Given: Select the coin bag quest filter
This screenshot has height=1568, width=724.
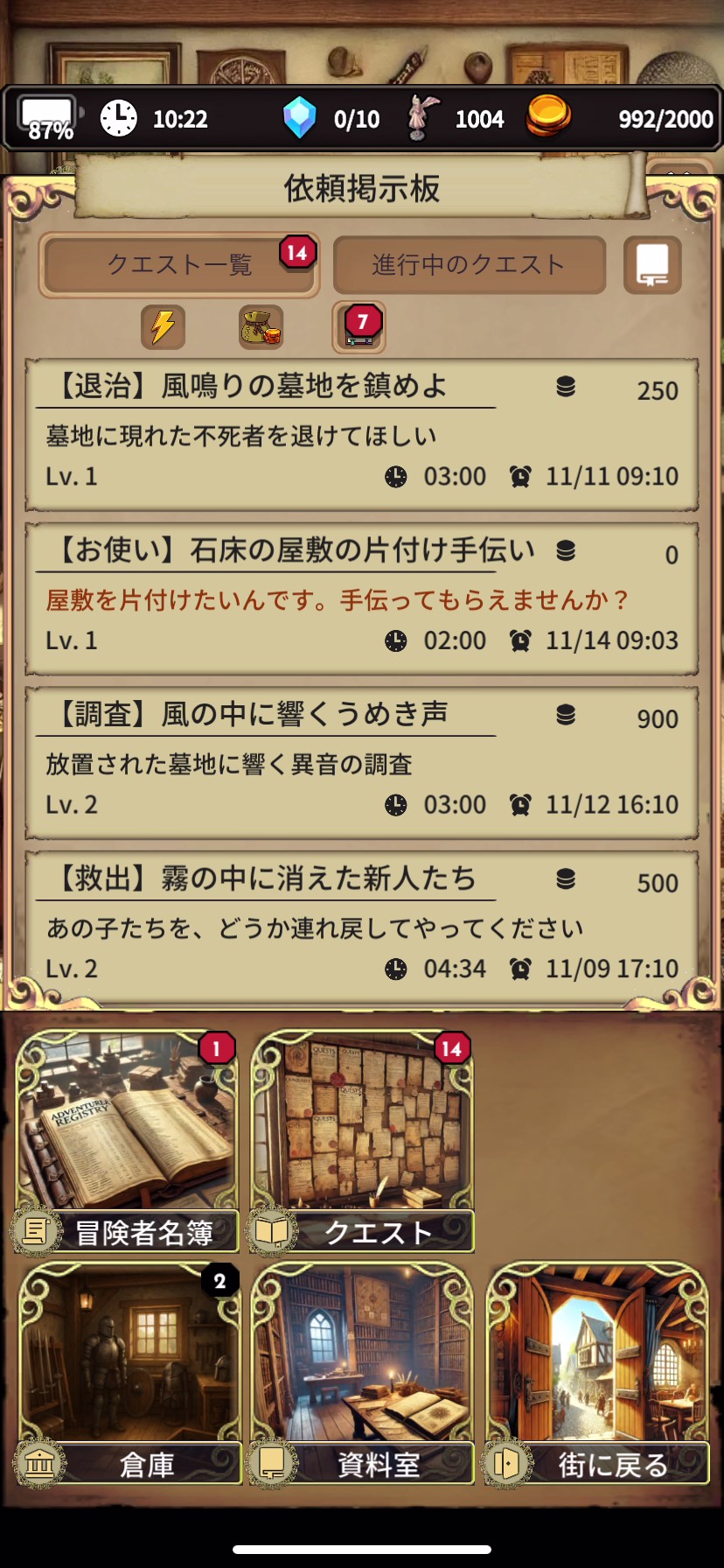Looking at the screenshot, I should coord(261,327).
